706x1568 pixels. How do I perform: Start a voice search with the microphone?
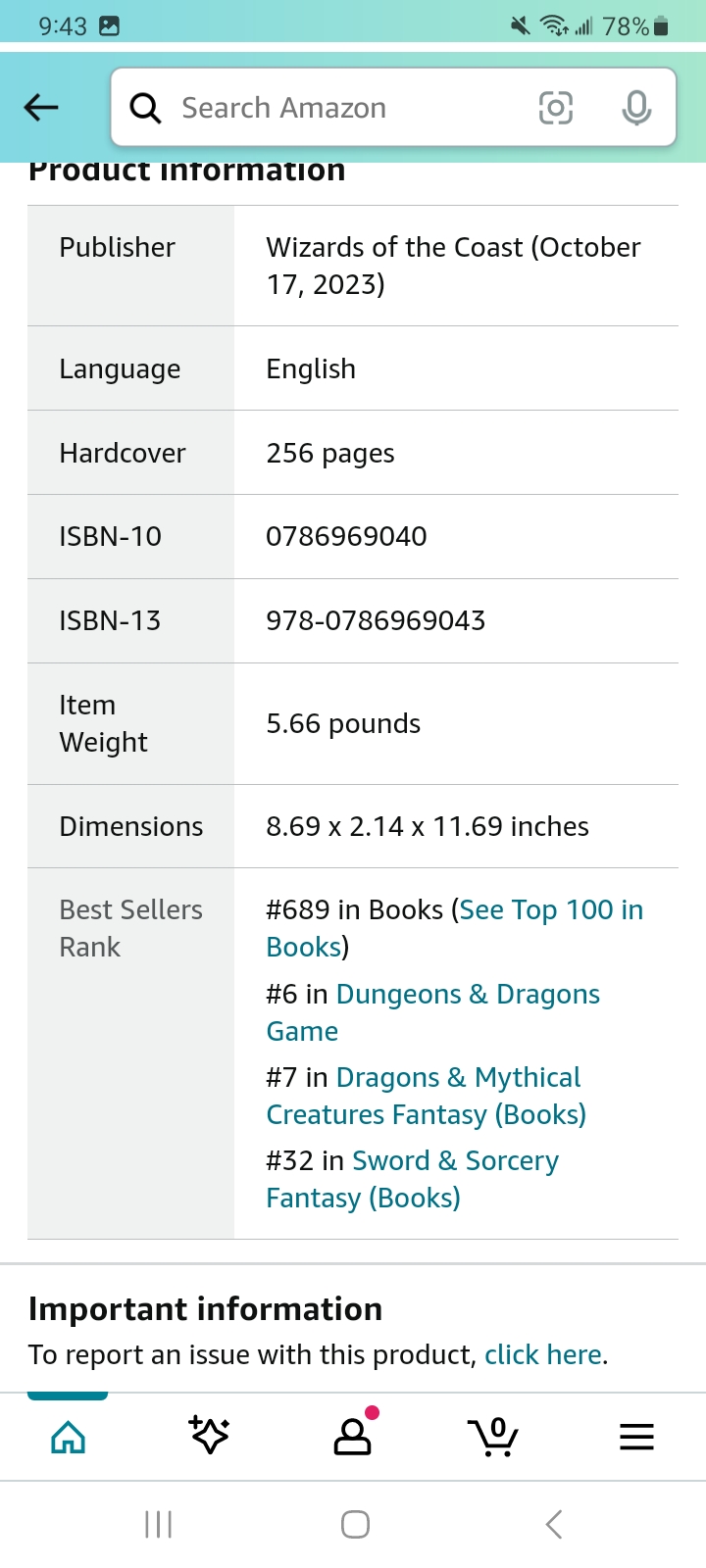[x=636, y=108]
